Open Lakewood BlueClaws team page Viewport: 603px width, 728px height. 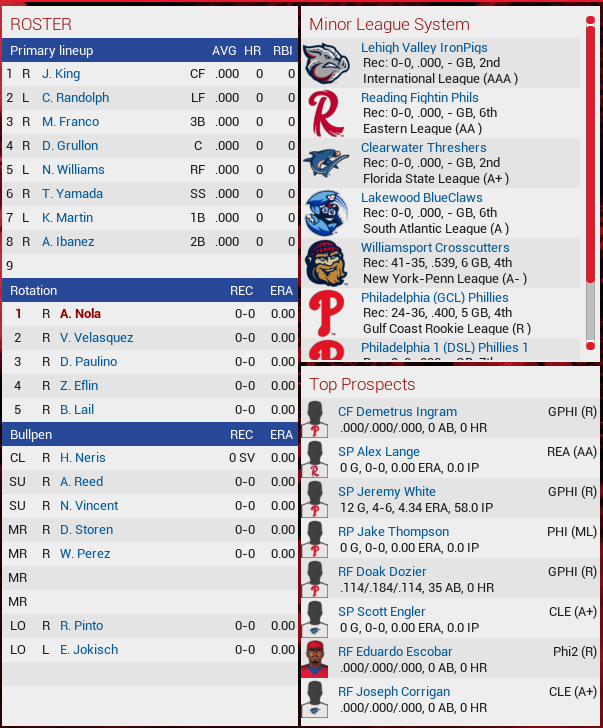click(x=421, y=198)
